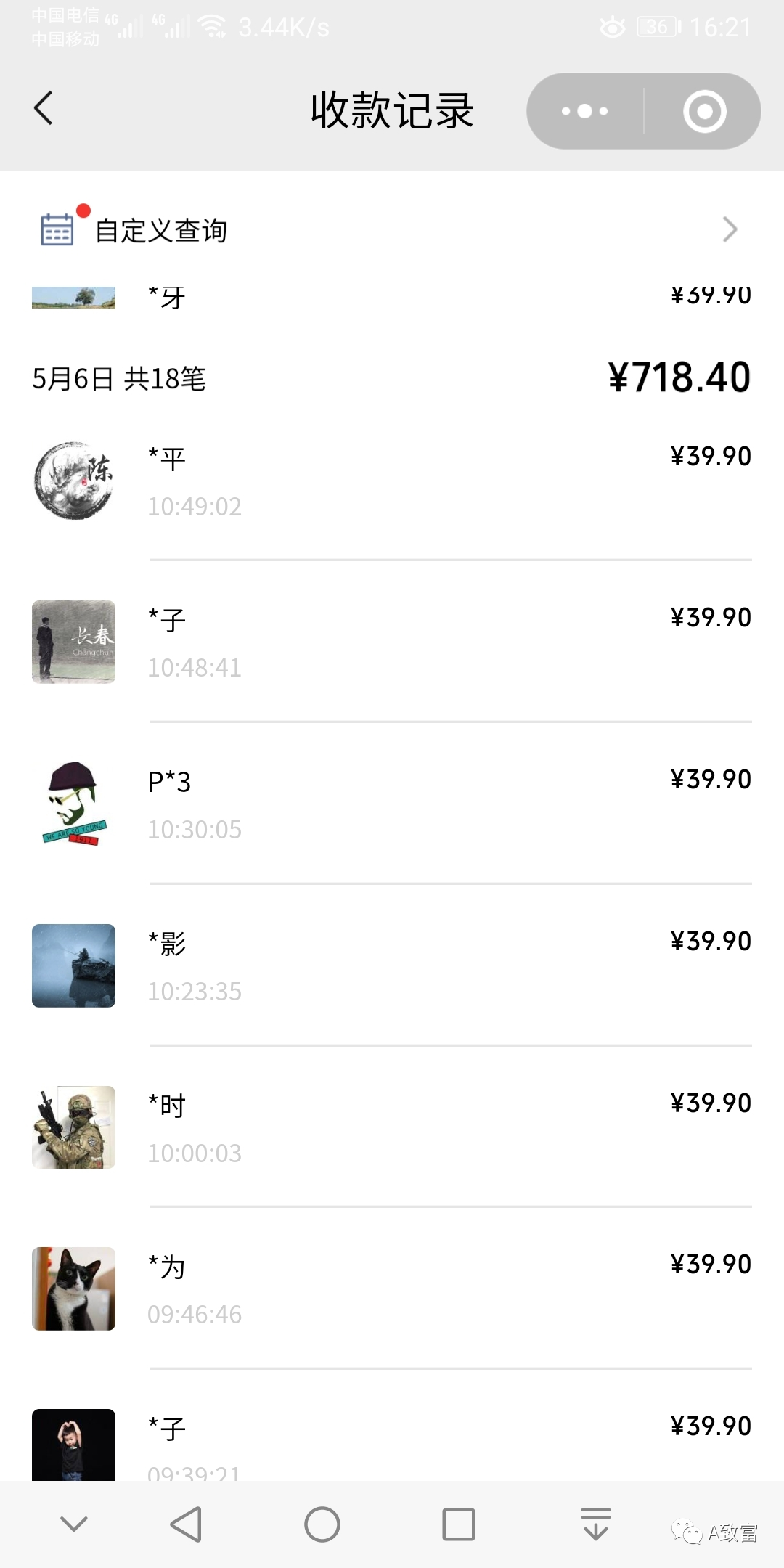Tap the system home button
The image size is (784, 1568).
pyautogui.click(x=322, y=1524)
